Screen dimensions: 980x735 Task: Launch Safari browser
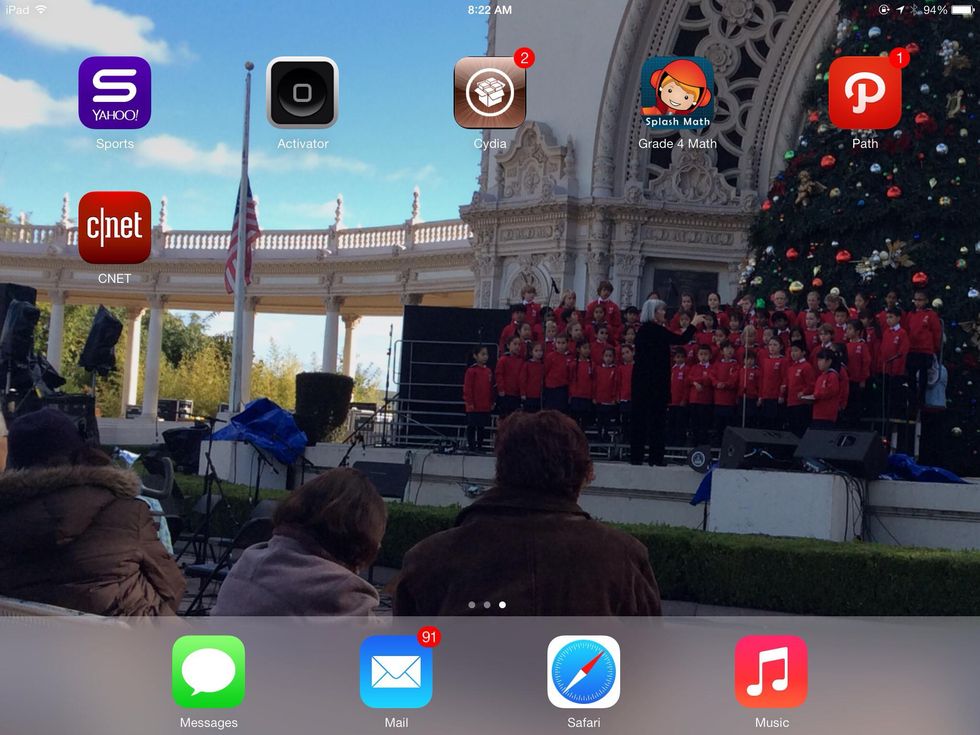coord(583,672)
